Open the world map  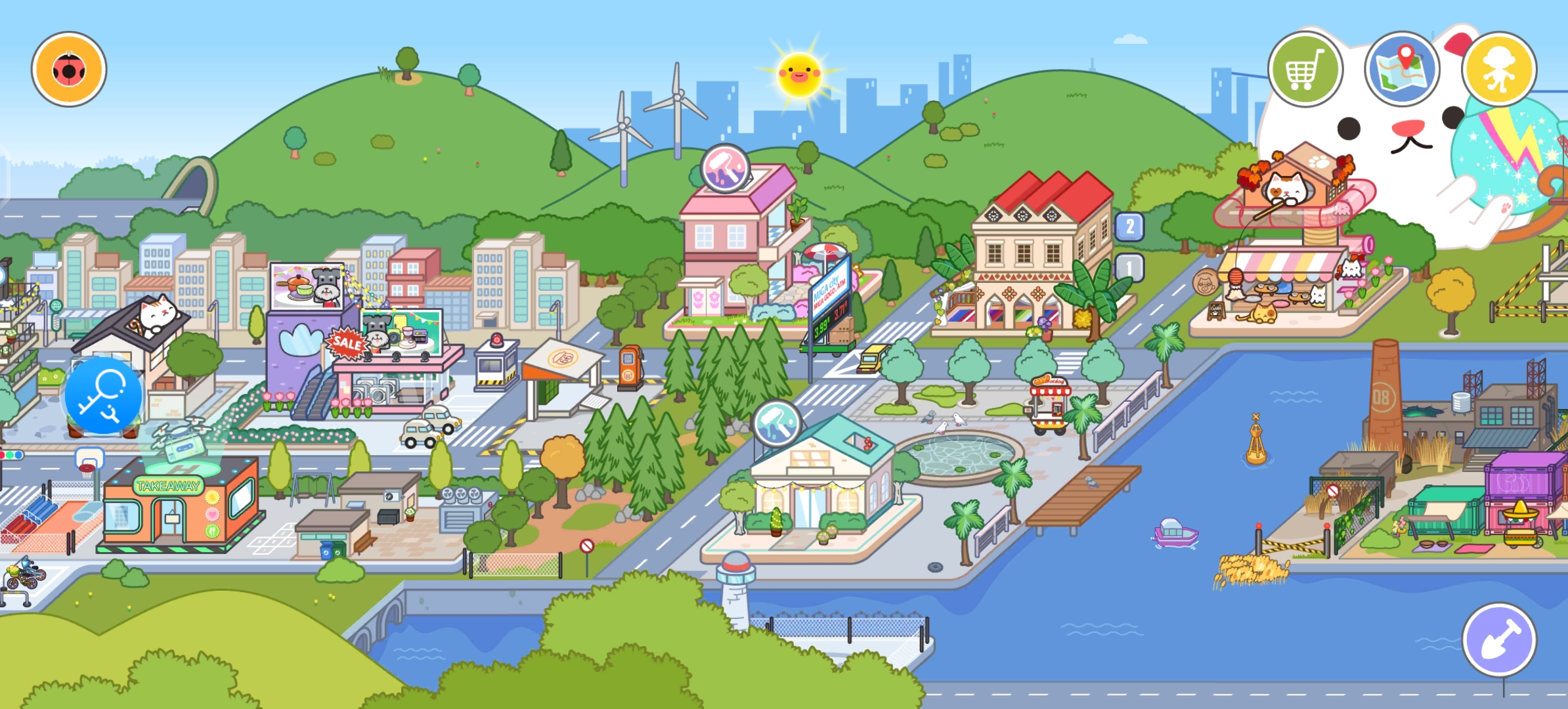[1402, 69]
